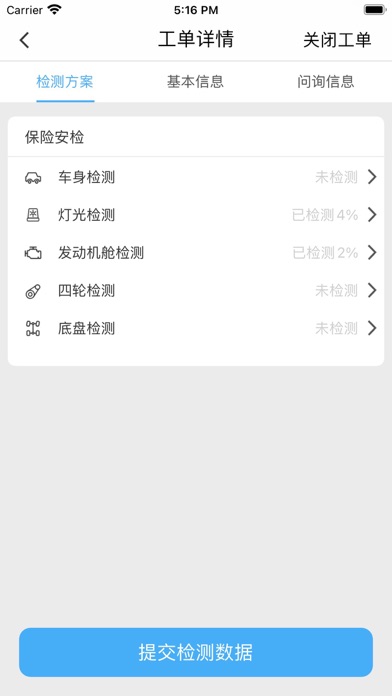Open the 底盘检测 row
The image size is (392, 696).
[x=196, y=328]
